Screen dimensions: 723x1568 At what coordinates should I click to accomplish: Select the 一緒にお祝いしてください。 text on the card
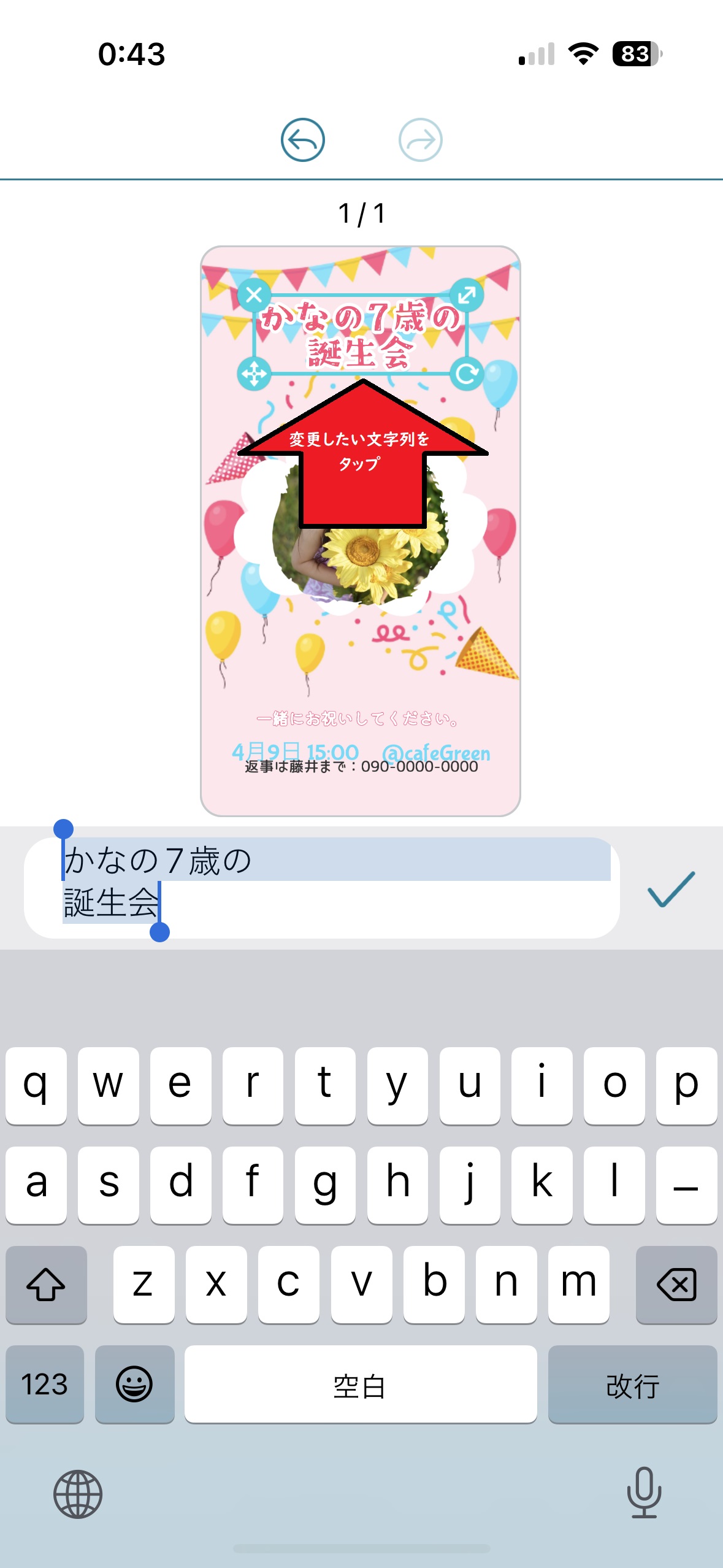358,718
